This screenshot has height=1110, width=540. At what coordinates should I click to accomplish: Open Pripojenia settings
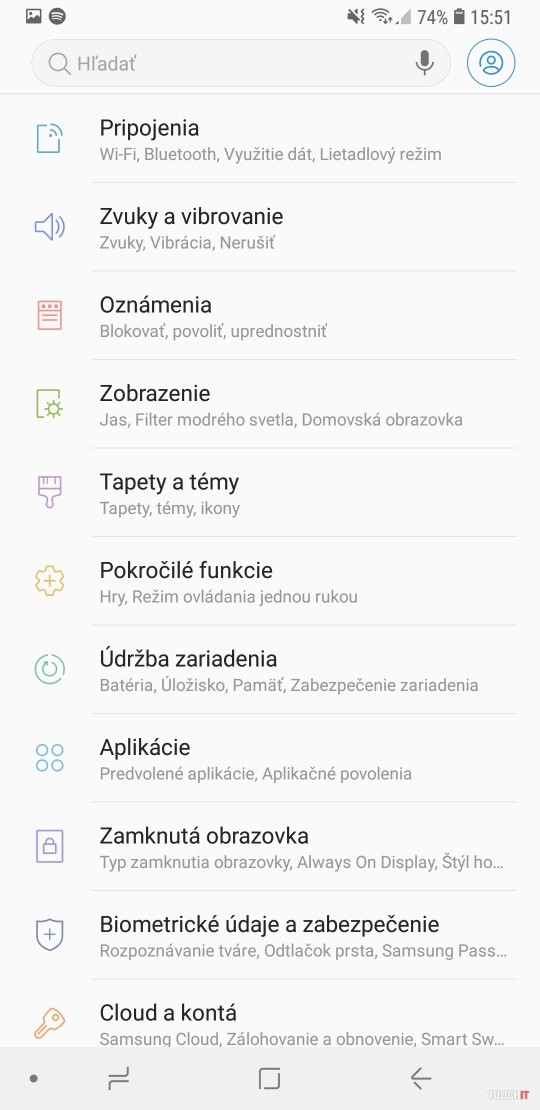(270, 139)
